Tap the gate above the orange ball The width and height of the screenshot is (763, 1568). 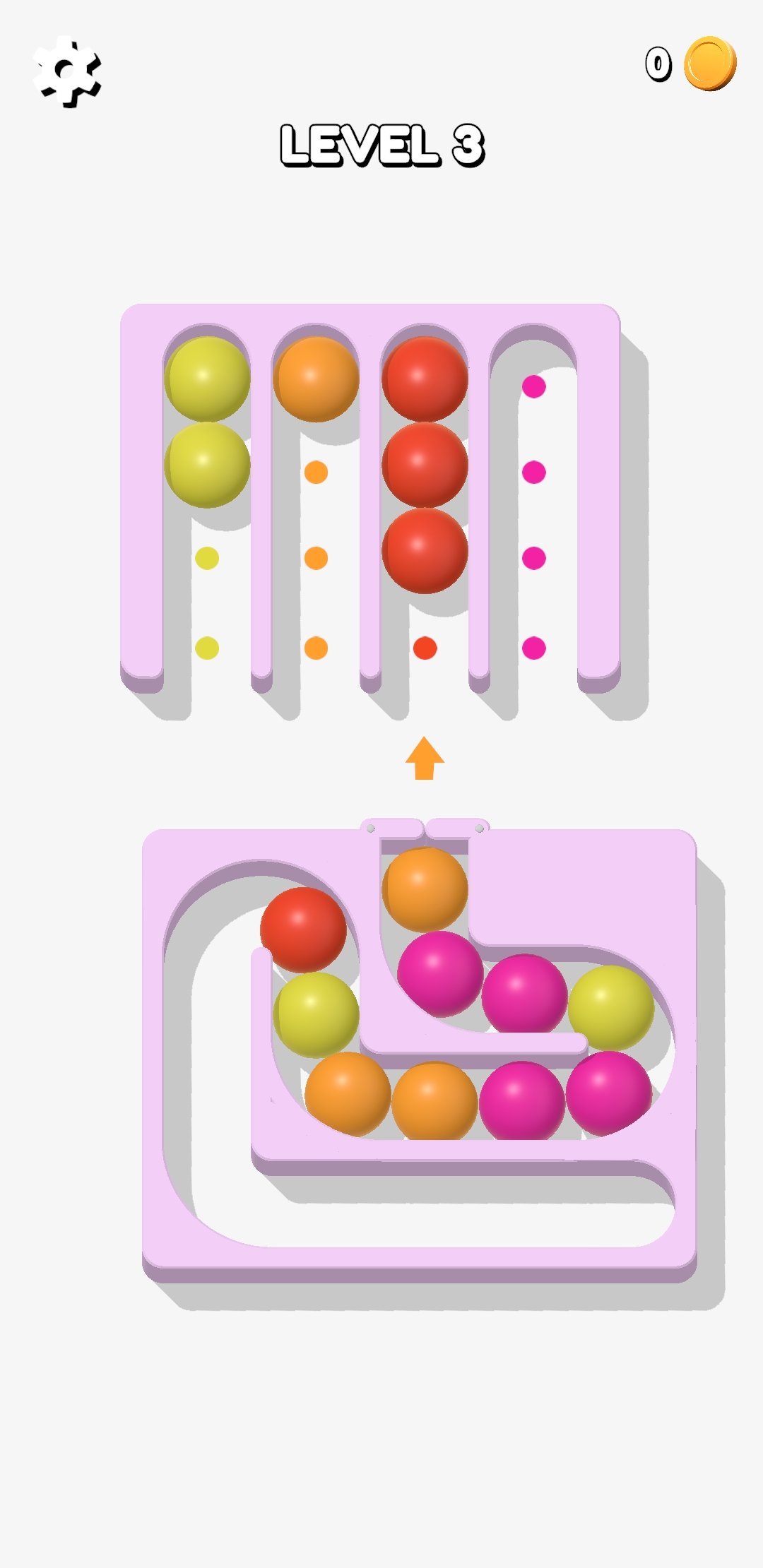click(425, 828)
